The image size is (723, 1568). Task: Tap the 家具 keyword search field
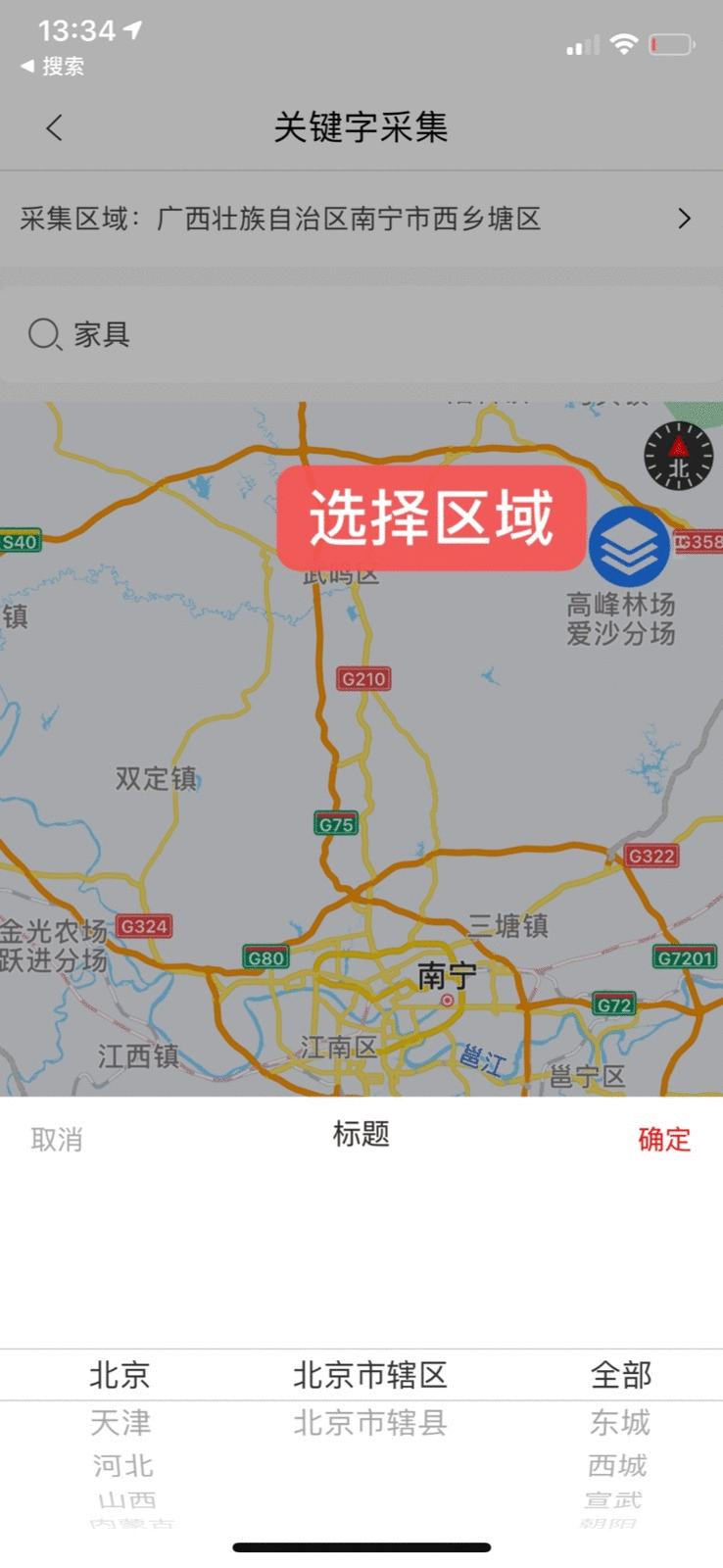click(361, 335)
